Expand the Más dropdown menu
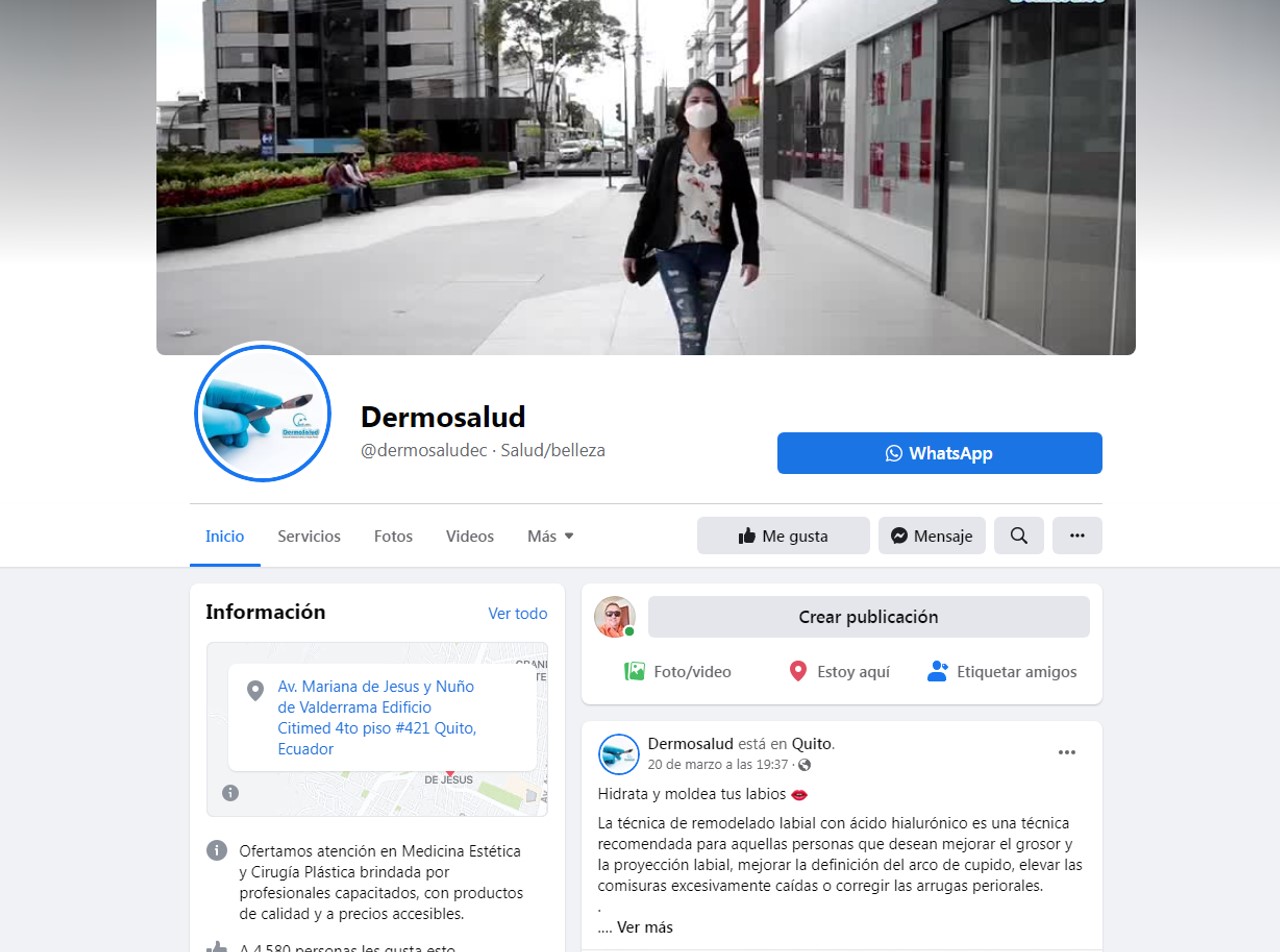Viewport: 1280px width, 952px height. click(x=551, y=536)
